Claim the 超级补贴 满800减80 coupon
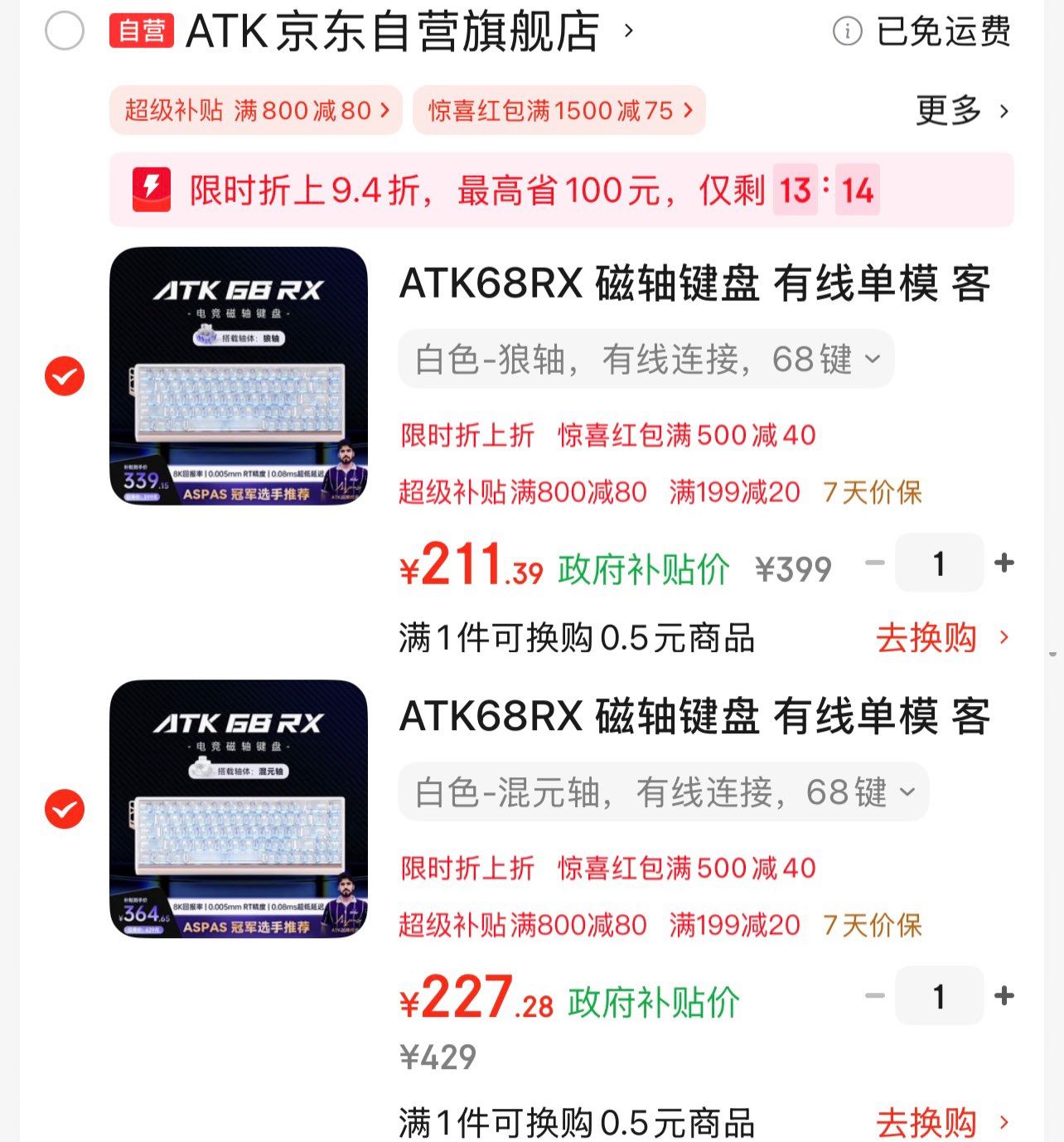1064x1142 pixels. (256, 110)
